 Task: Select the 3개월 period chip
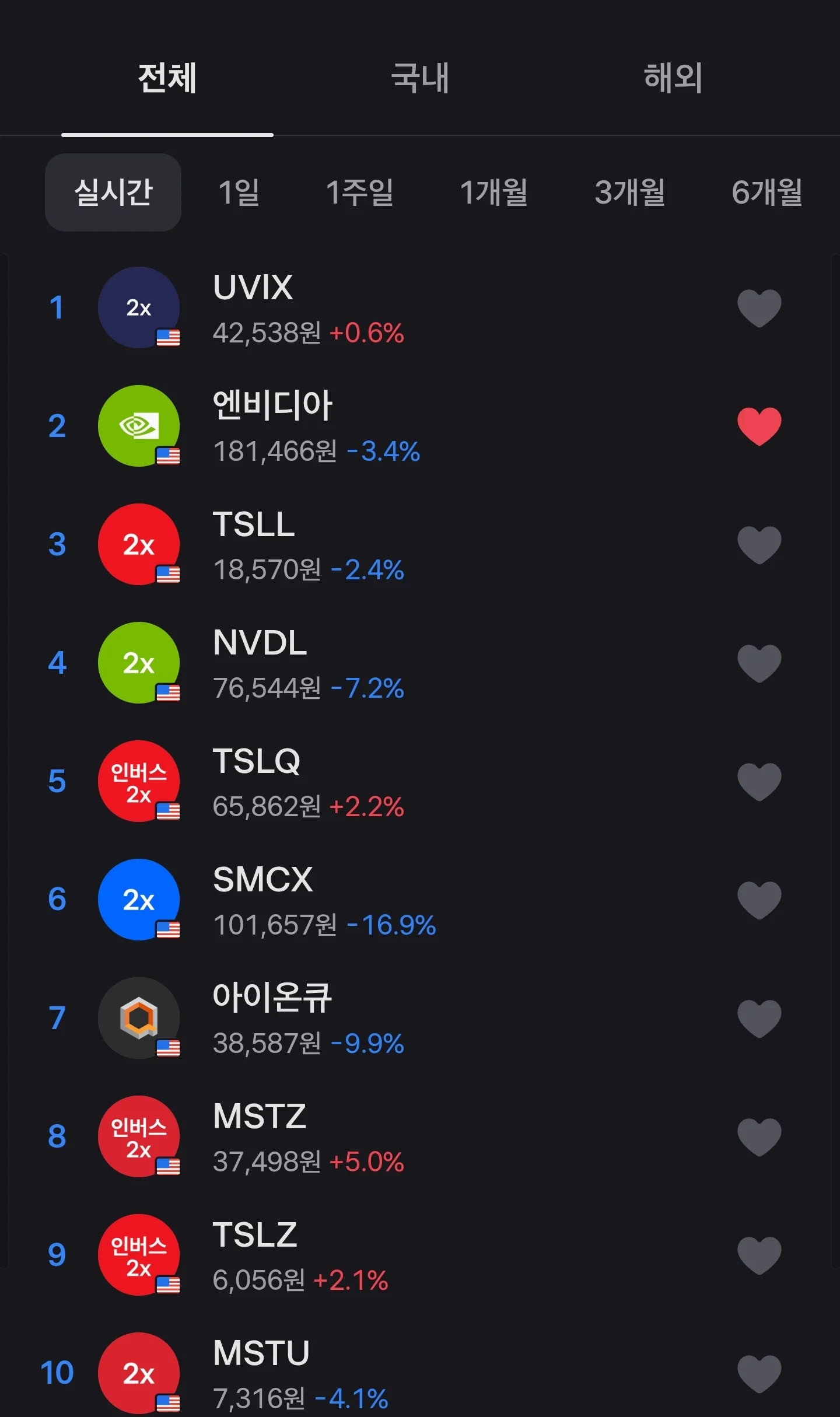[x=630, y=193]
